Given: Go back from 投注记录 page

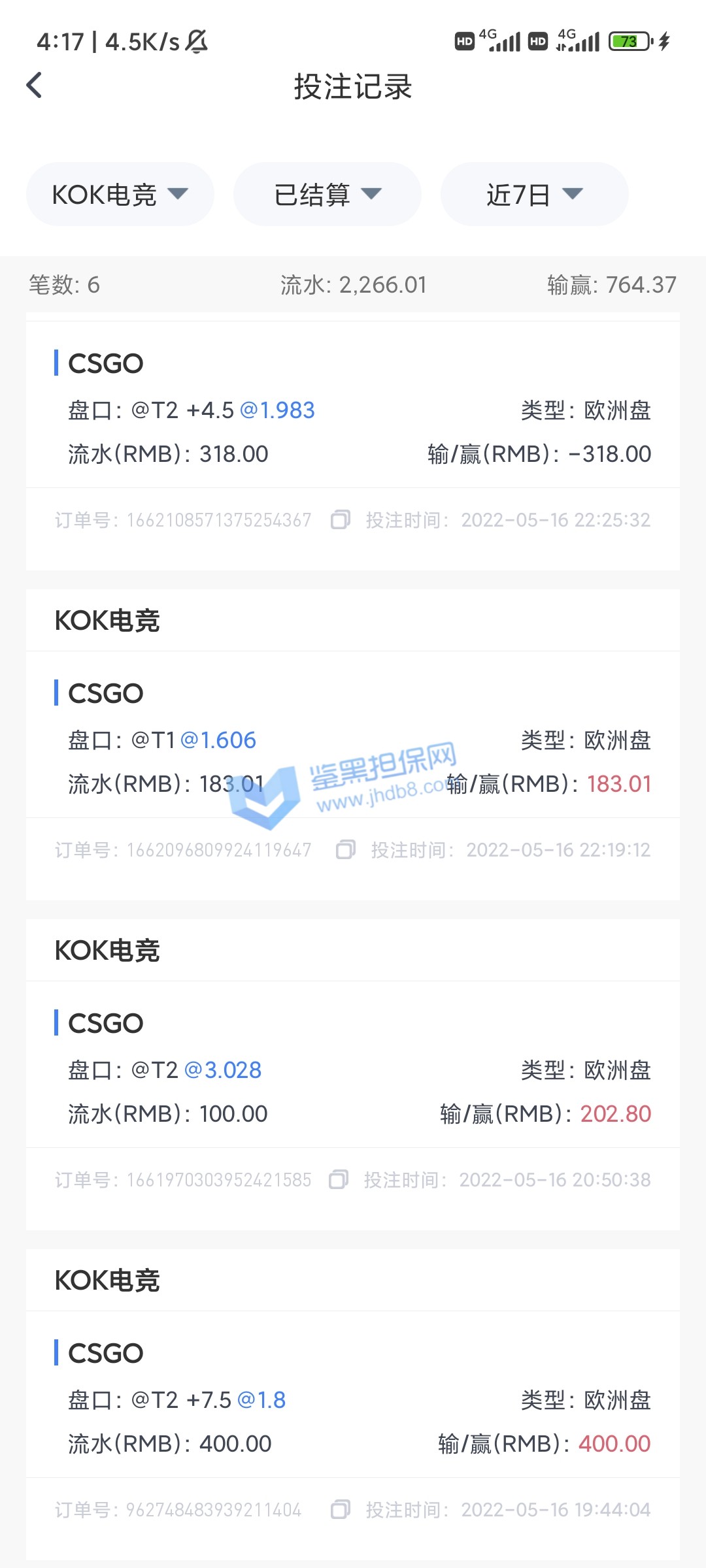Looking at the screenshot, I should 34,86.
